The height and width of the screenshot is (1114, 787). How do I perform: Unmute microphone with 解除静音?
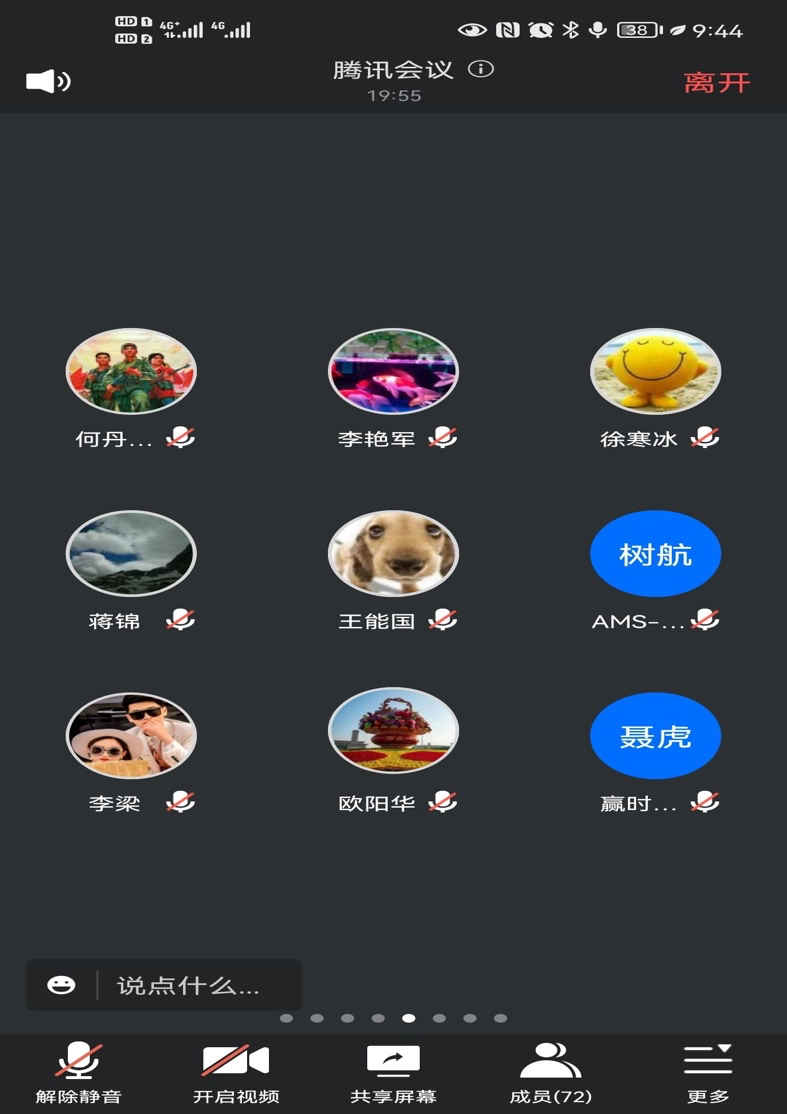pyautogui.click(x=78, y=1072)
